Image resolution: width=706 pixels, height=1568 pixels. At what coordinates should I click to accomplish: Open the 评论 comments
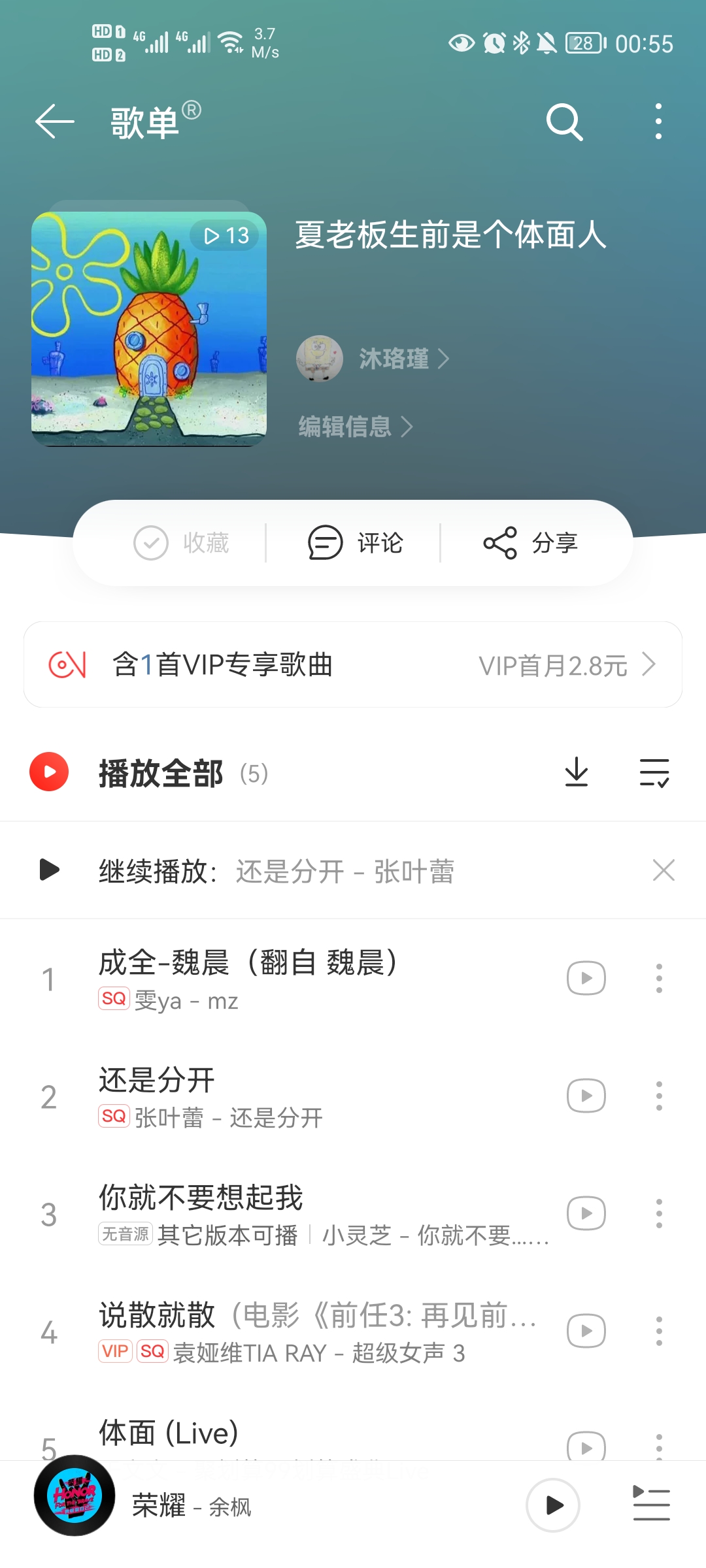(355, 543)
